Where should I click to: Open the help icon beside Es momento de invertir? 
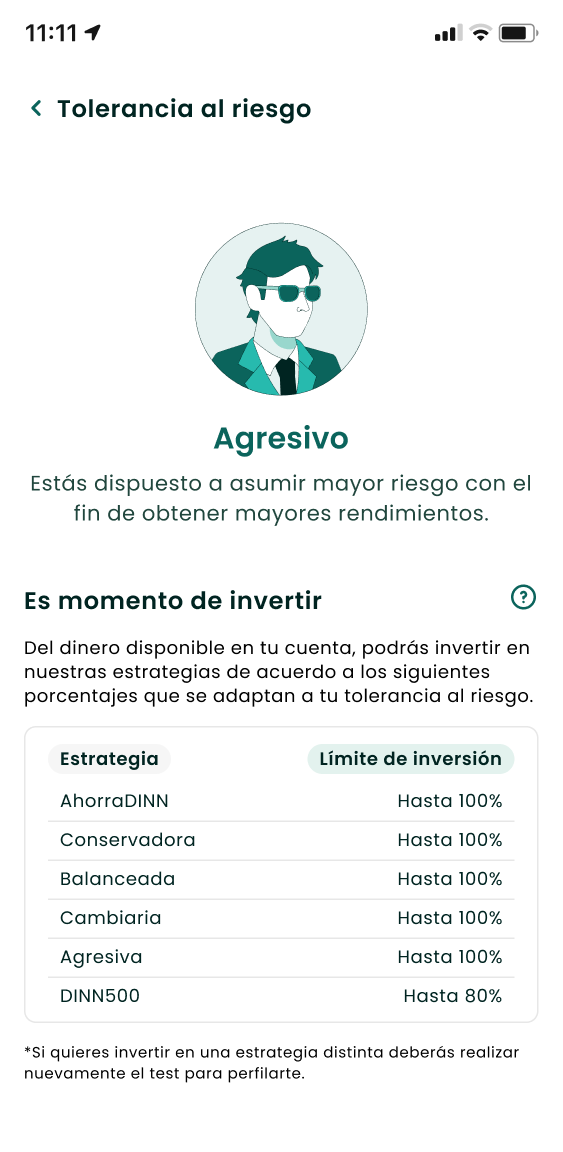[523, 597]
